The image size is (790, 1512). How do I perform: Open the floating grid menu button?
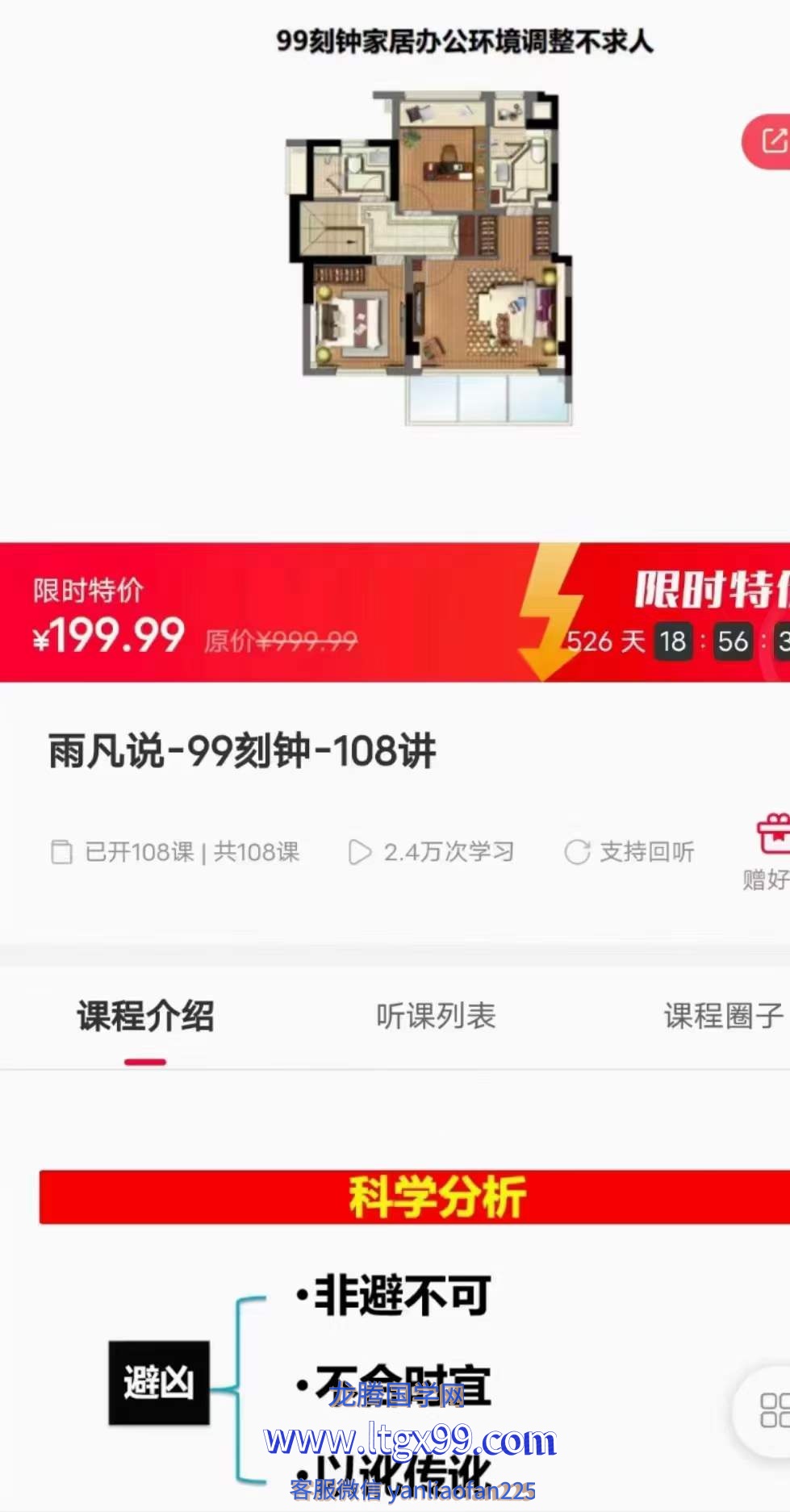coord(771,1410)
